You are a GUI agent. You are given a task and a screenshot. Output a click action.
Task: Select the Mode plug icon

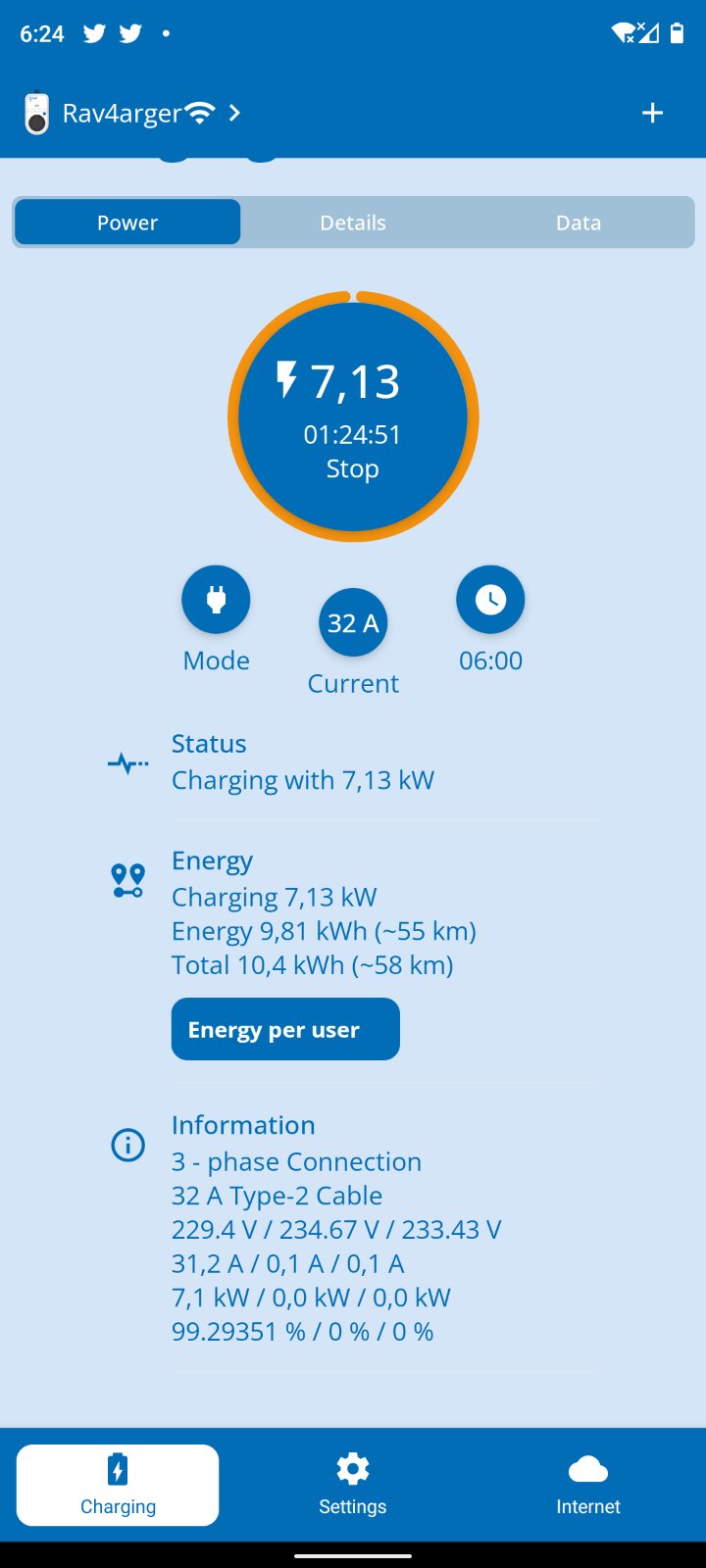216,599
